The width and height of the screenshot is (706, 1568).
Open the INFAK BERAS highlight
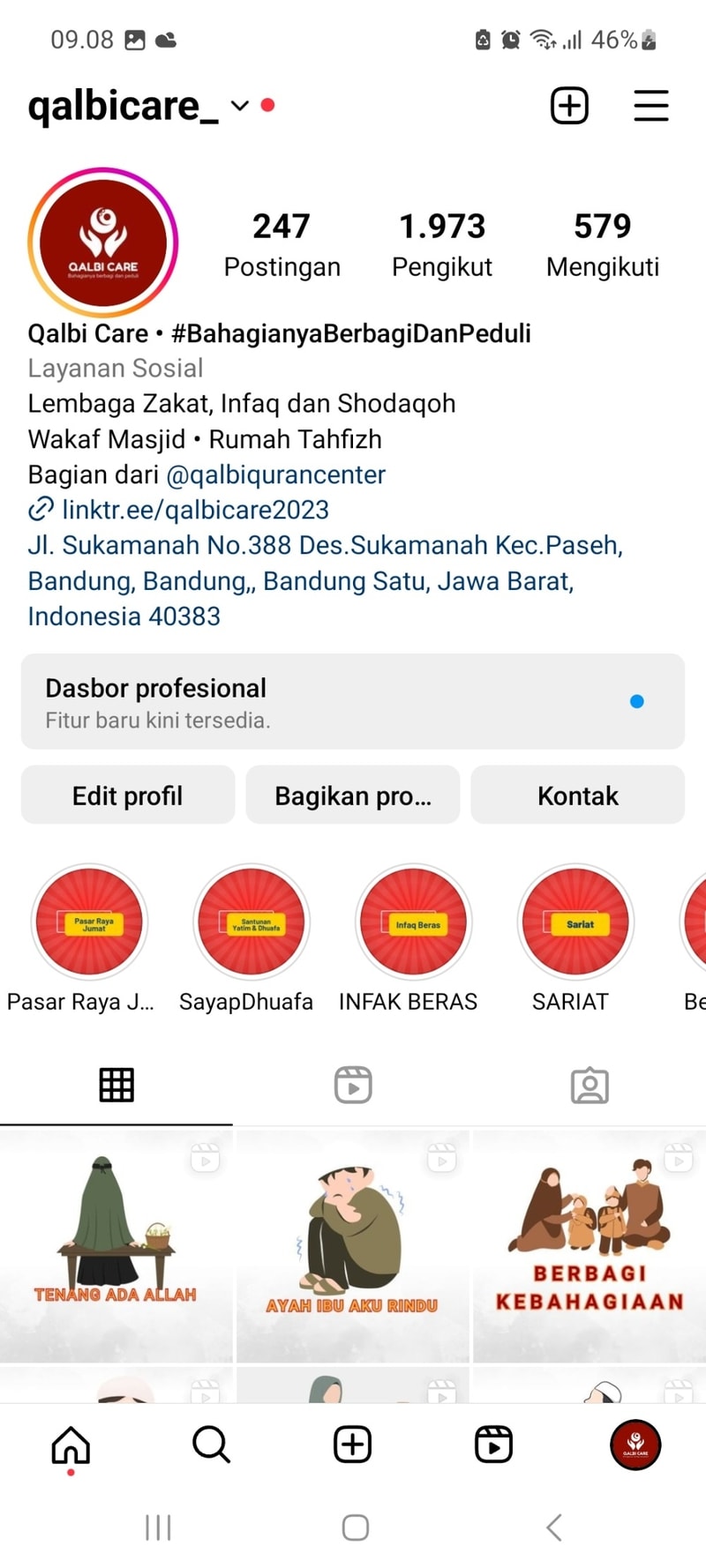414,922
